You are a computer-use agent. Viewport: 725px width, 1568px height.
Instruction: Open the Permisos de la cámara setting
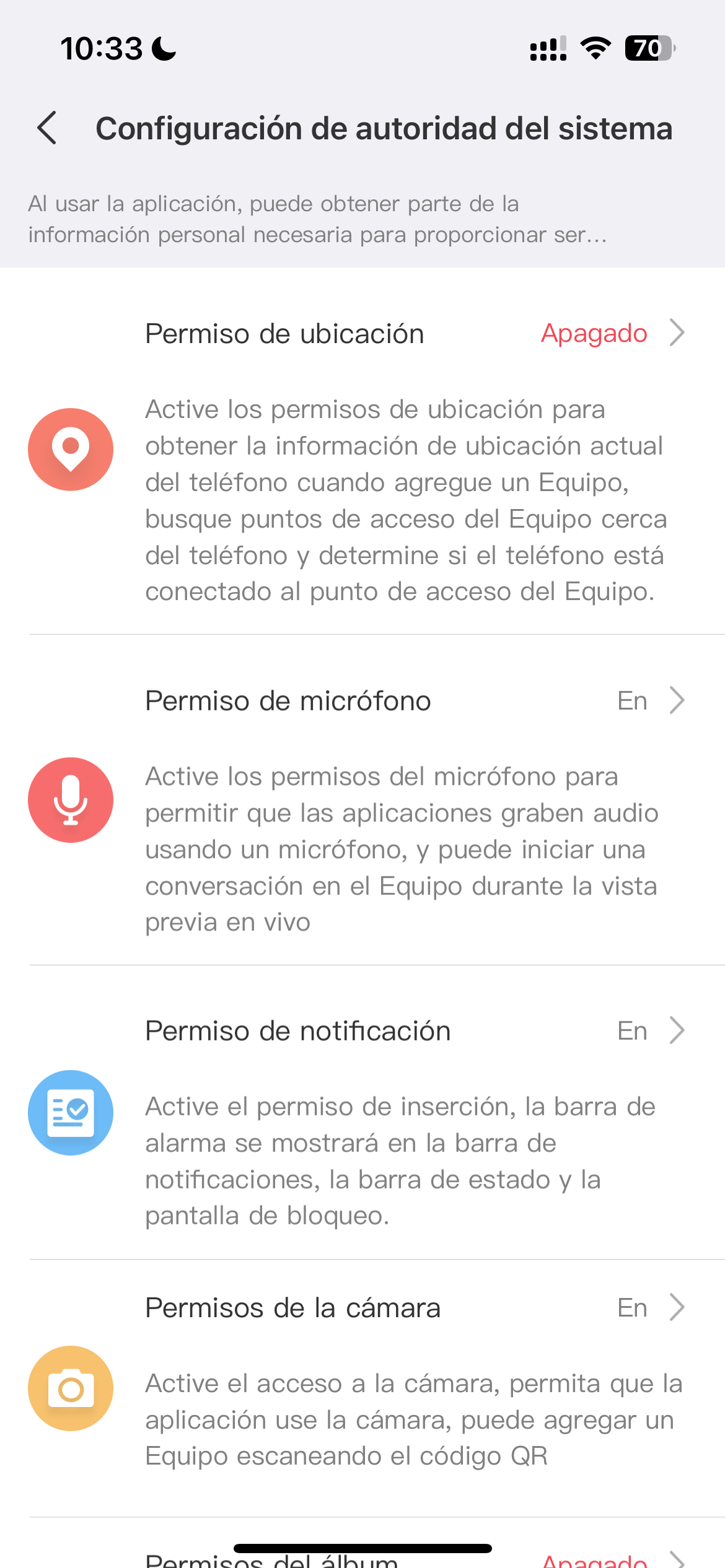tap(414, 1308)
